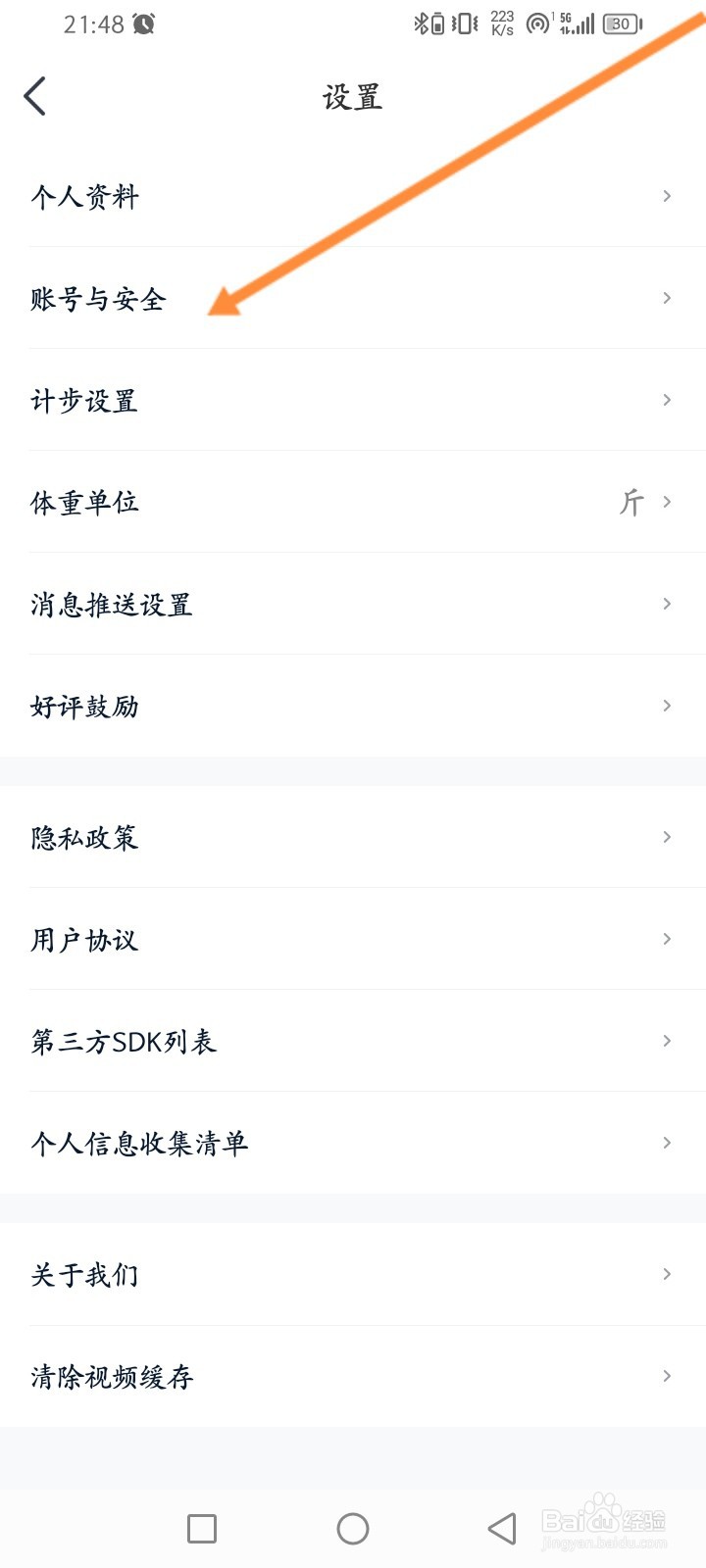Open 第三方SDK列表
The width and height of the screenshot is (706, 1568).
click(x=353, y=1042)
